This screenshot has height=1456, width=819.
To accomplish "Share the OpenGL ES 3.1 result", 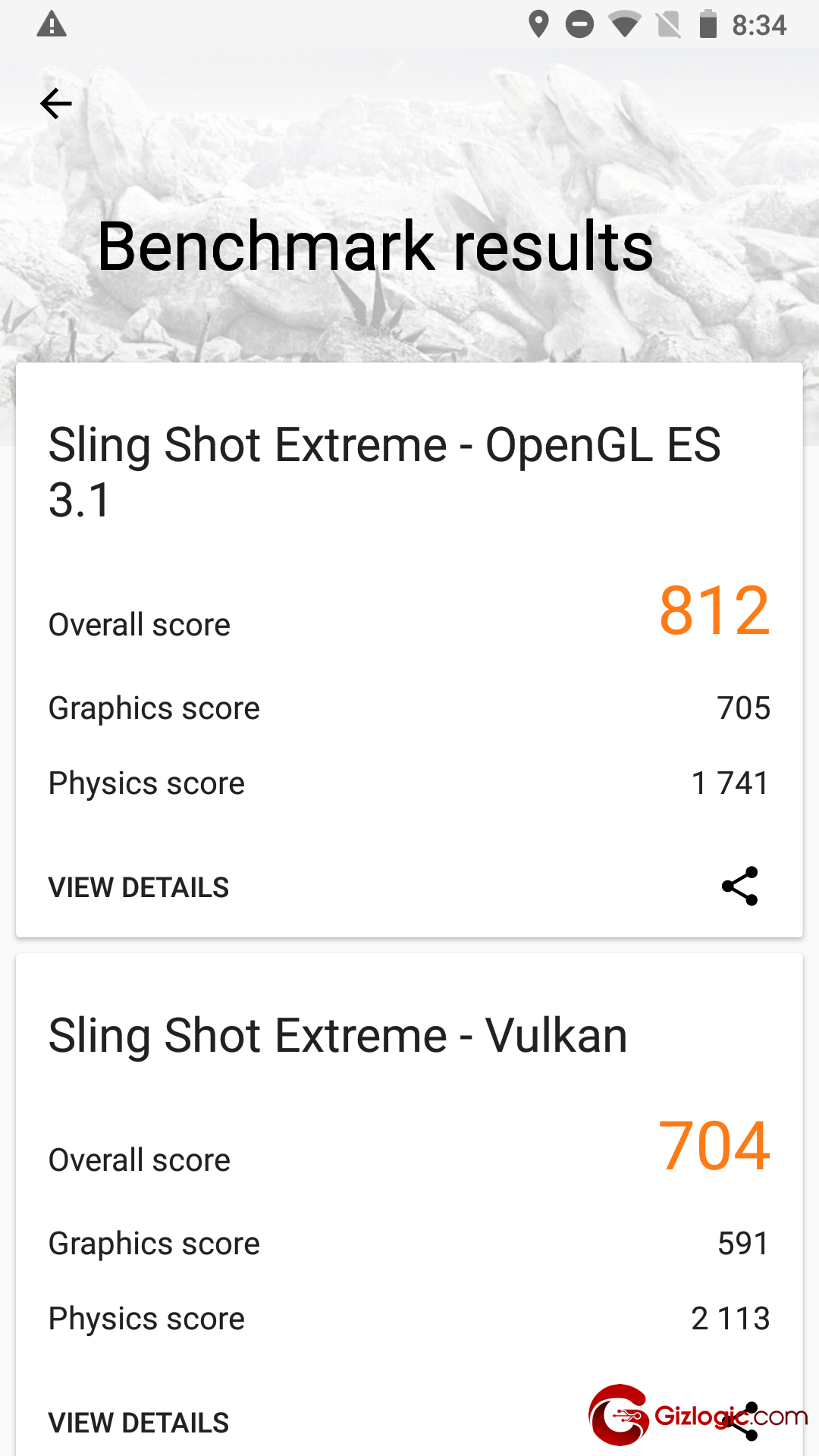I will pyautogui.click(x=740, y=886).
